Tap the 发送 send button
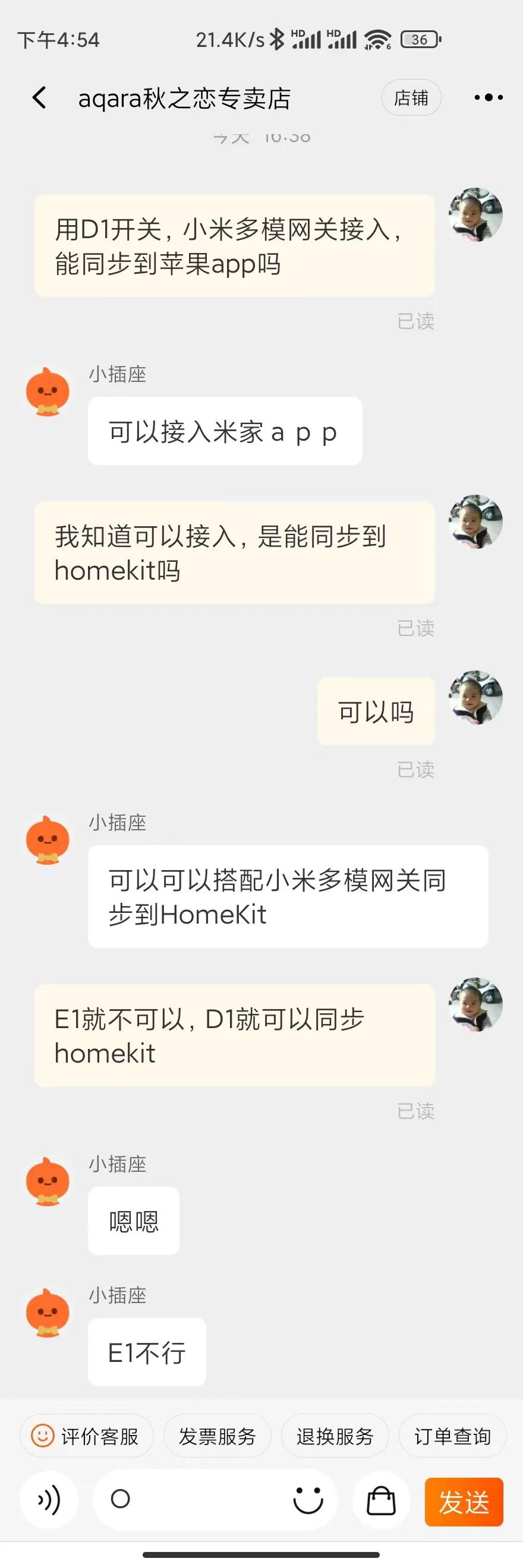Screen dimensions: 523x1568 pos(464,1501)
